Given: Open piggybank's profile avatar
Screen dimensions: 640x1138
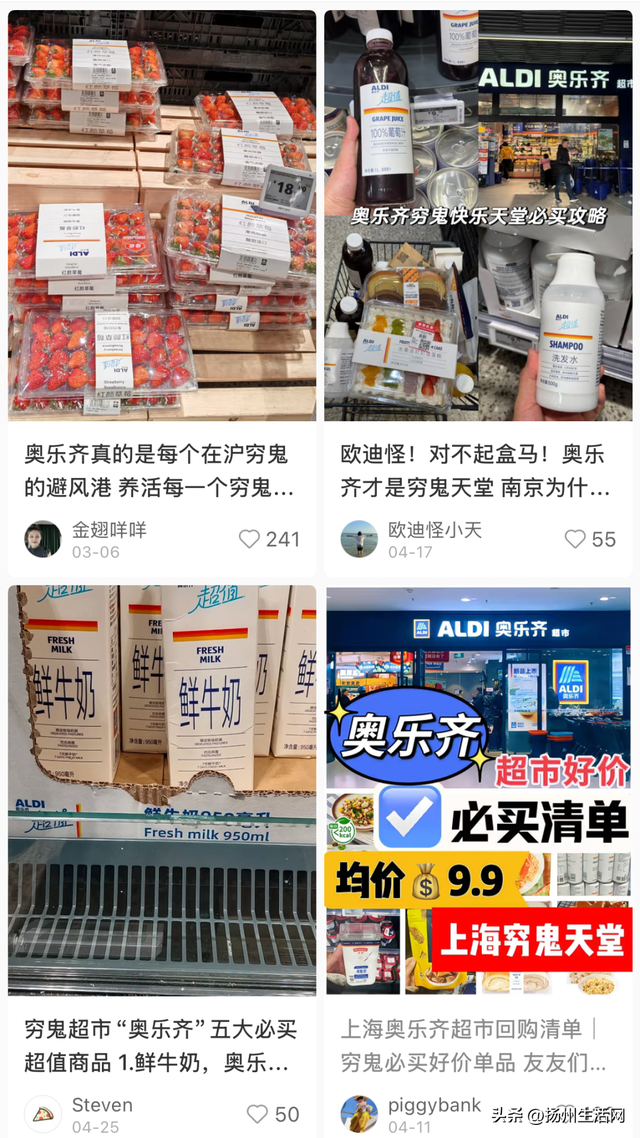Looking at the screenshot, I should pyautogui.click(x=359, y=1114).
